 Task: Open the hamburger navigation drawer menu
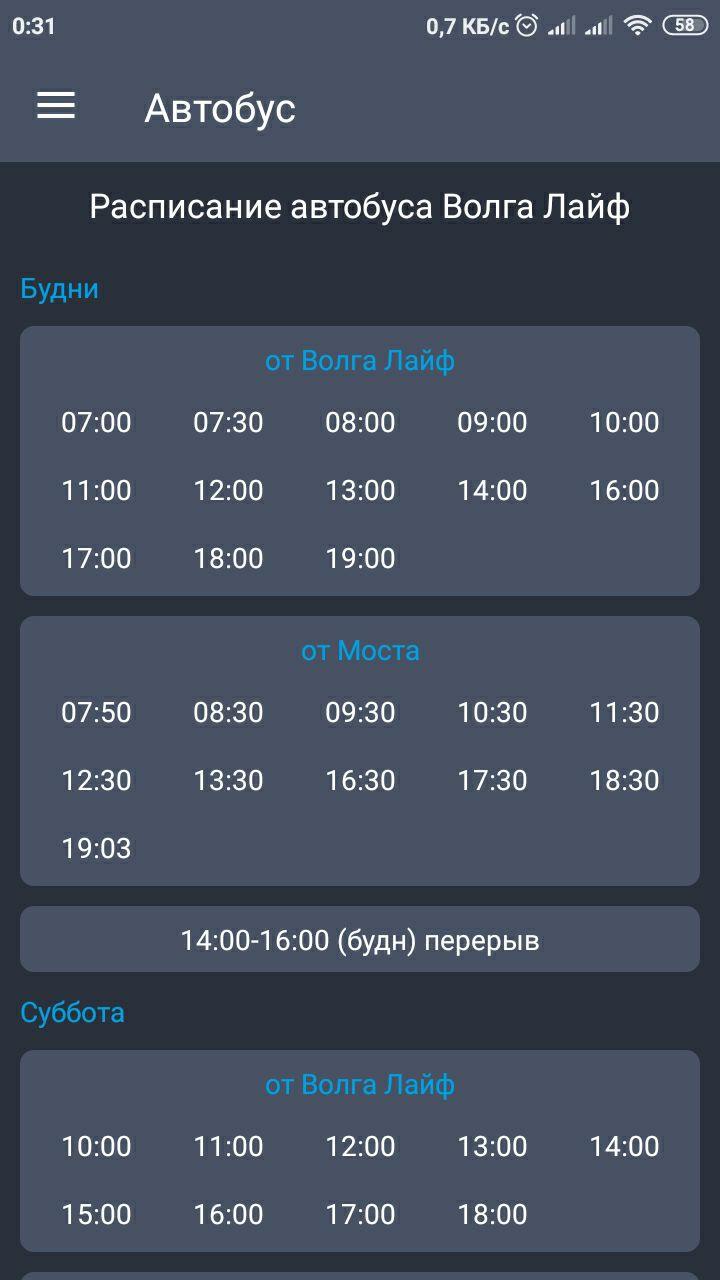(56, 106)
